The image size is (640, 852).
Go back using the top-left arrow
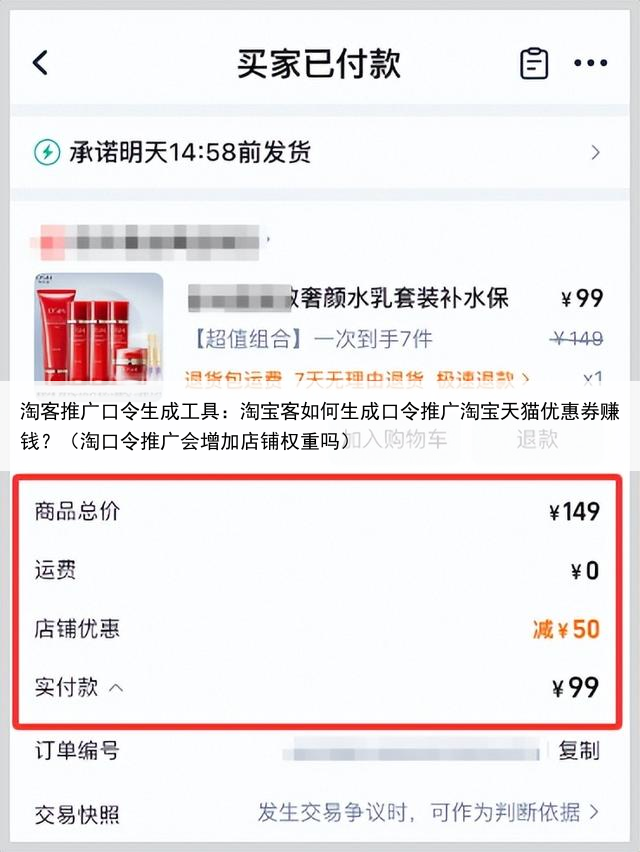pos(40,63)
